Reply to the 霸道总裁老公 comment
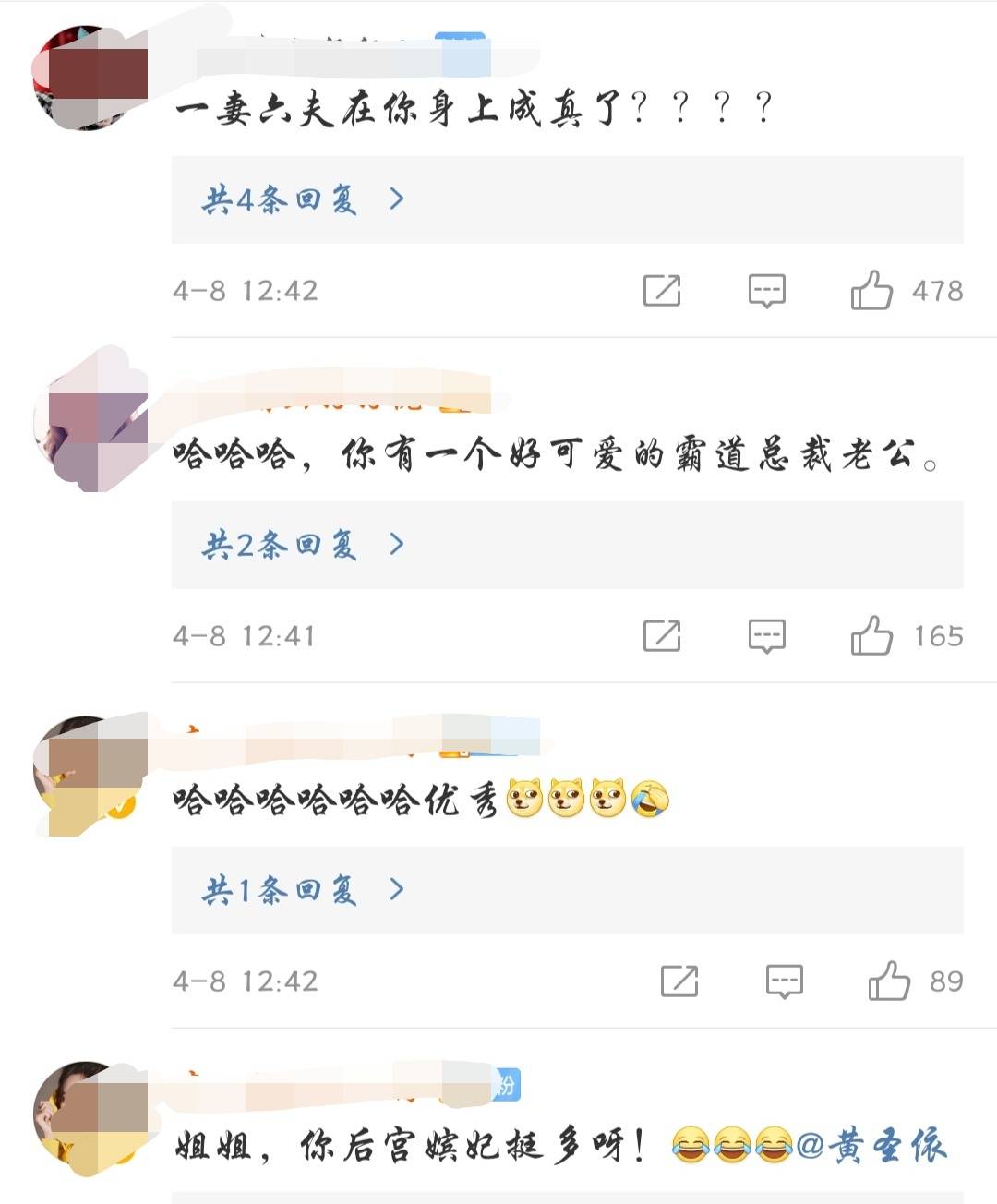This screenshot has width=997, height=1204. 766,635
